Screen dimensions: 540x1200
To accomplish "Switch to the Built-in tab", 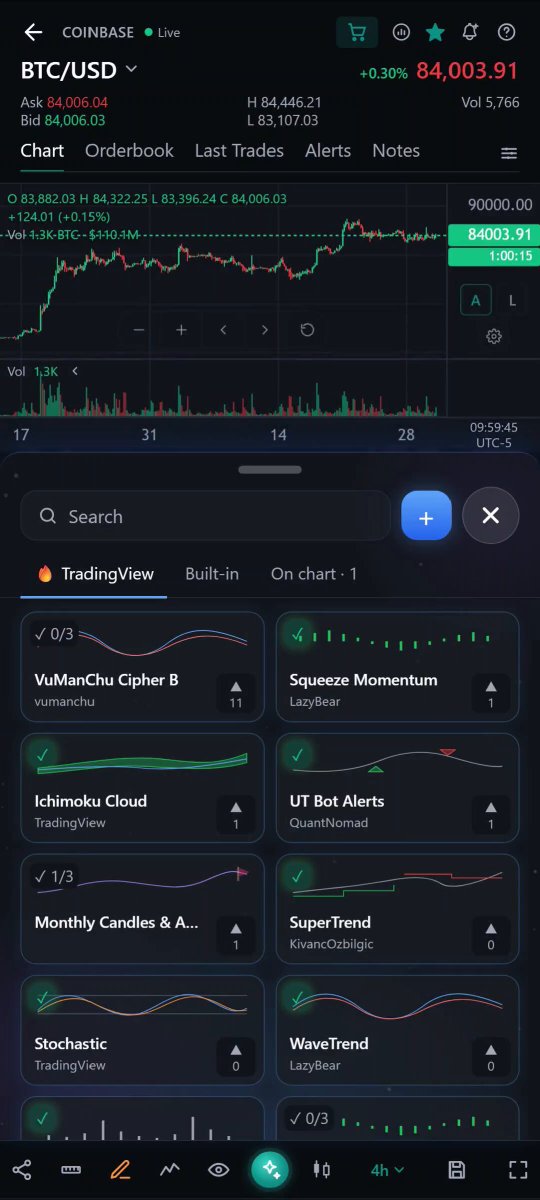I will pos(212,573).
